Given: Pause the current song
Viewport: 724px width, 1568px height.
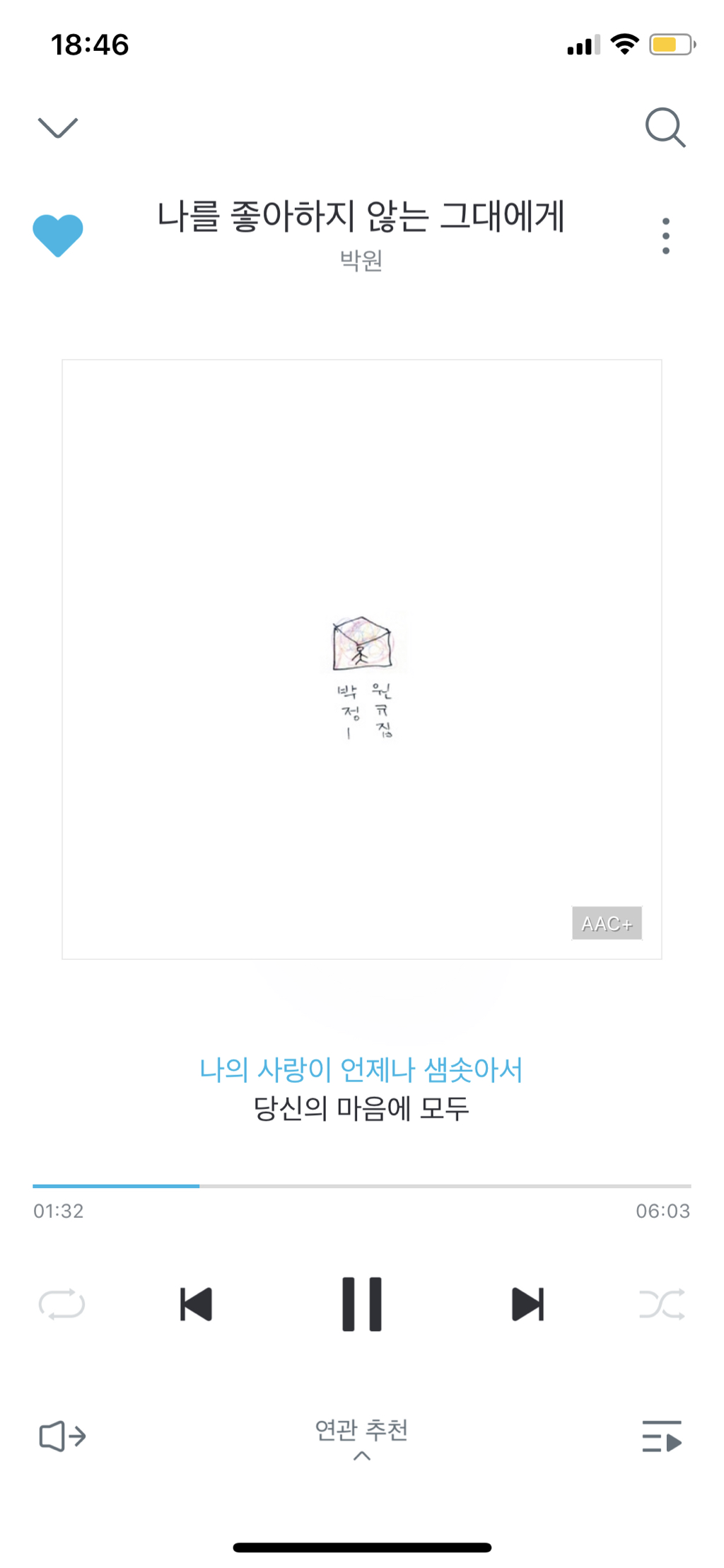Looking at the screenshot, I should click(361, 1303).
